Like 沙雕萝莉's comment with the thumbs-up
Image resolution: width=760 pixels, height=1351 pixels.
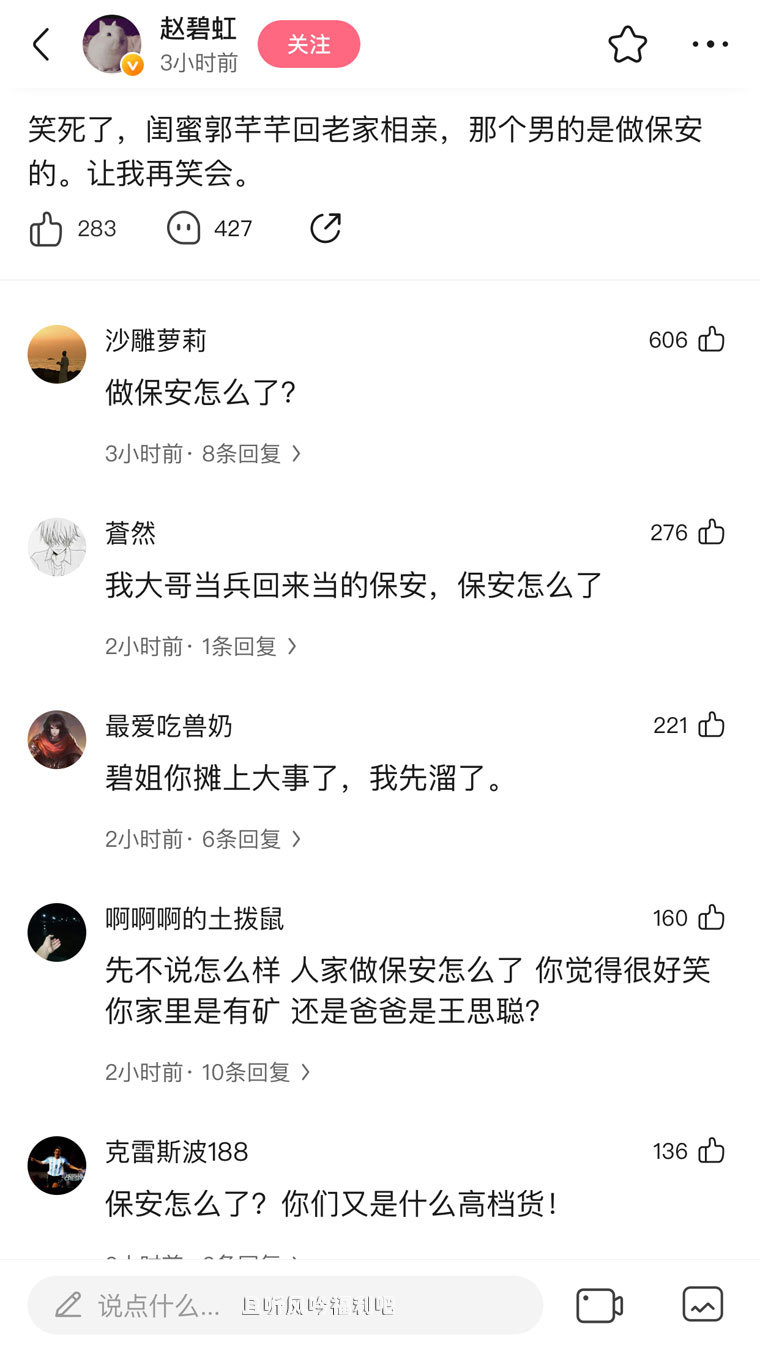tap(710, 339)
